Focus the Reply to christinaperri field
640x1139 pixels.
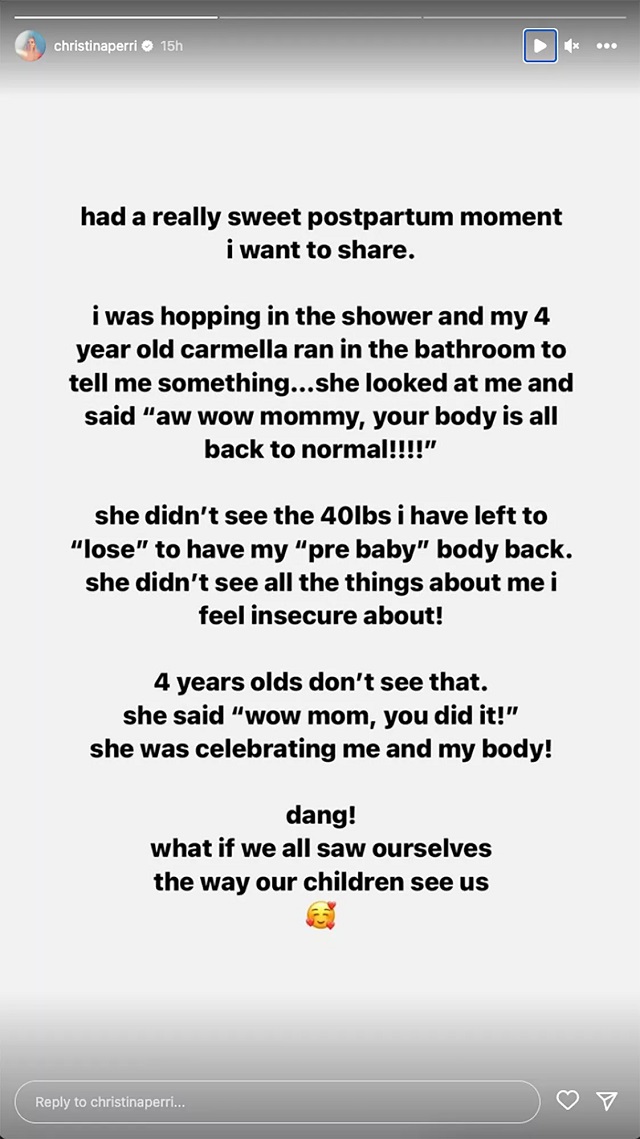click(x=278, y=1102)
